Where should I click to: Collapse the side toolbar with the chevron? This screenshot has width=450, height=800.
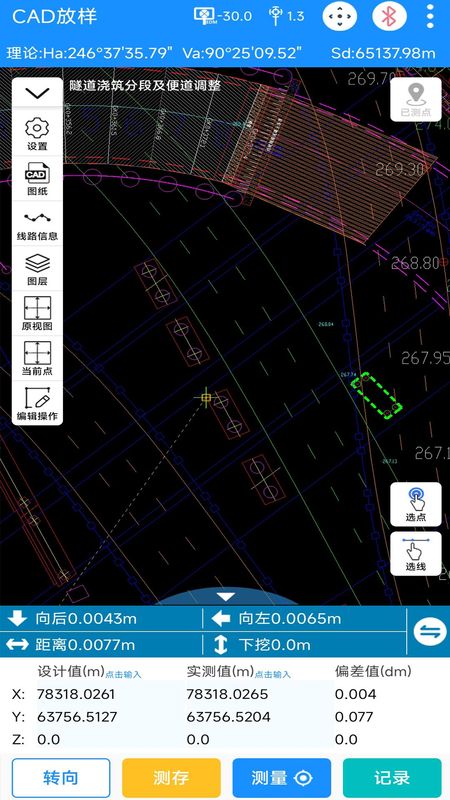pyautogui.click(x=37, y=93)
